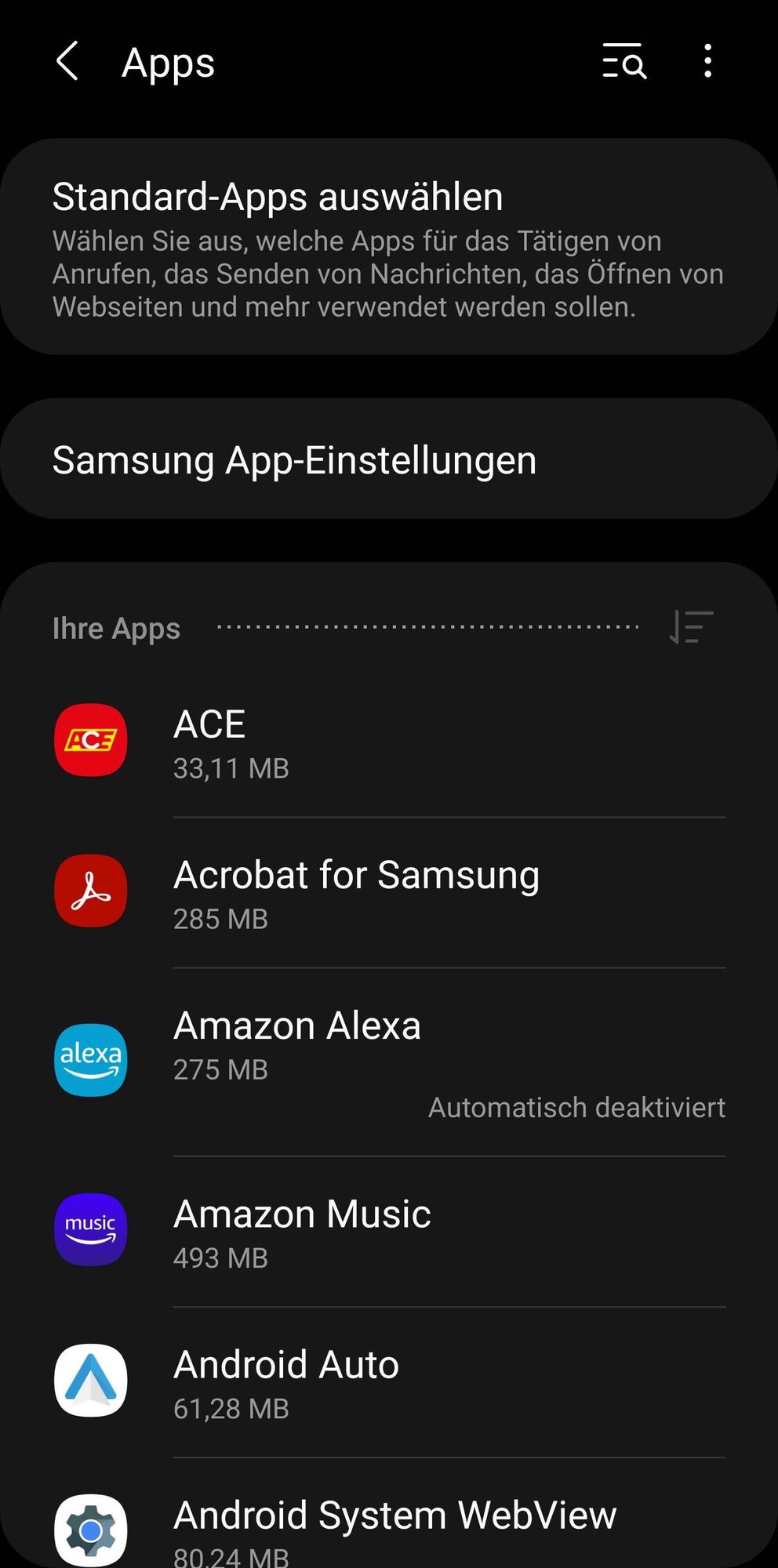Tap the sort icon beside Ihre Apps
Viewport: 778px width, 1568px height.
click(691, 628)
